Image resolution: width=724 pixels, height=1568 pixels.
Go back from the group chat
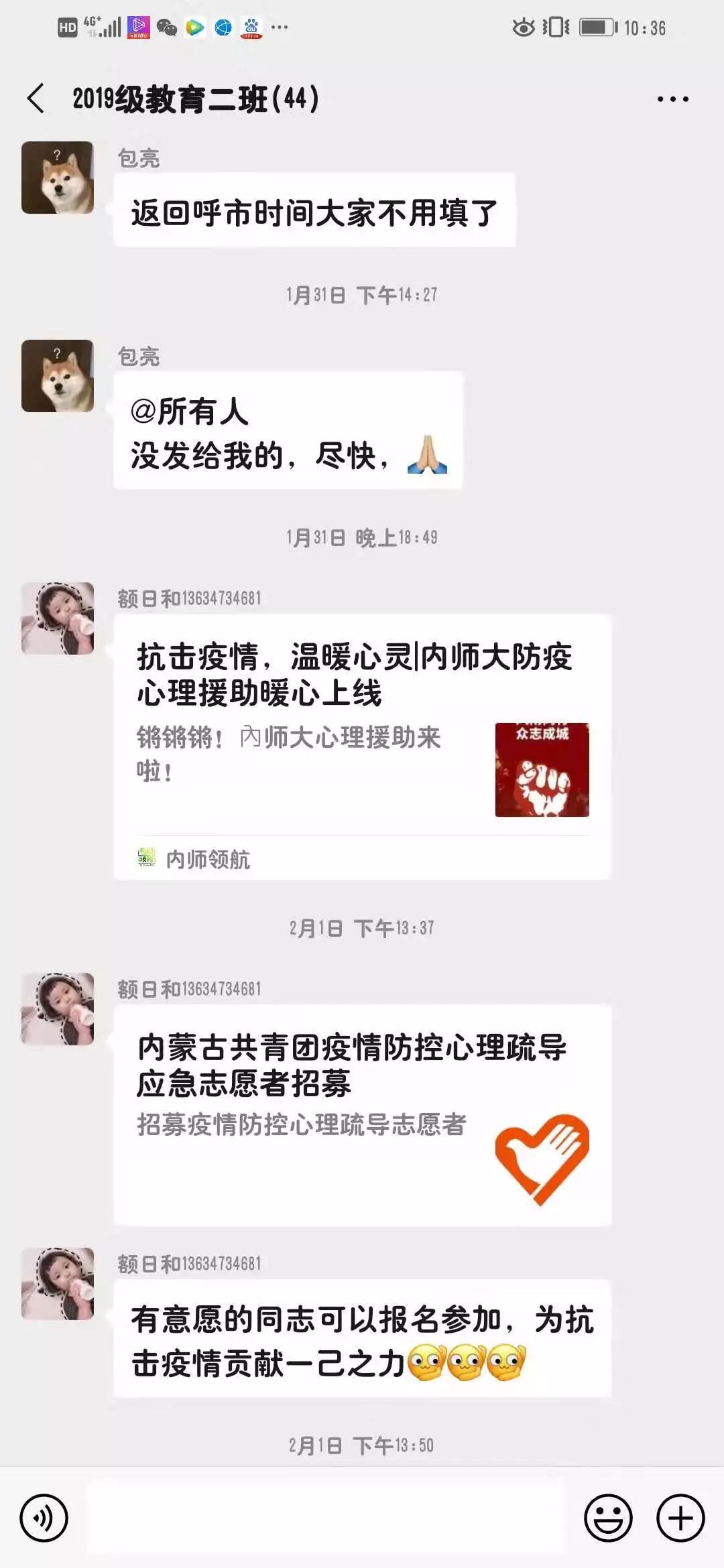click(36, 99)
